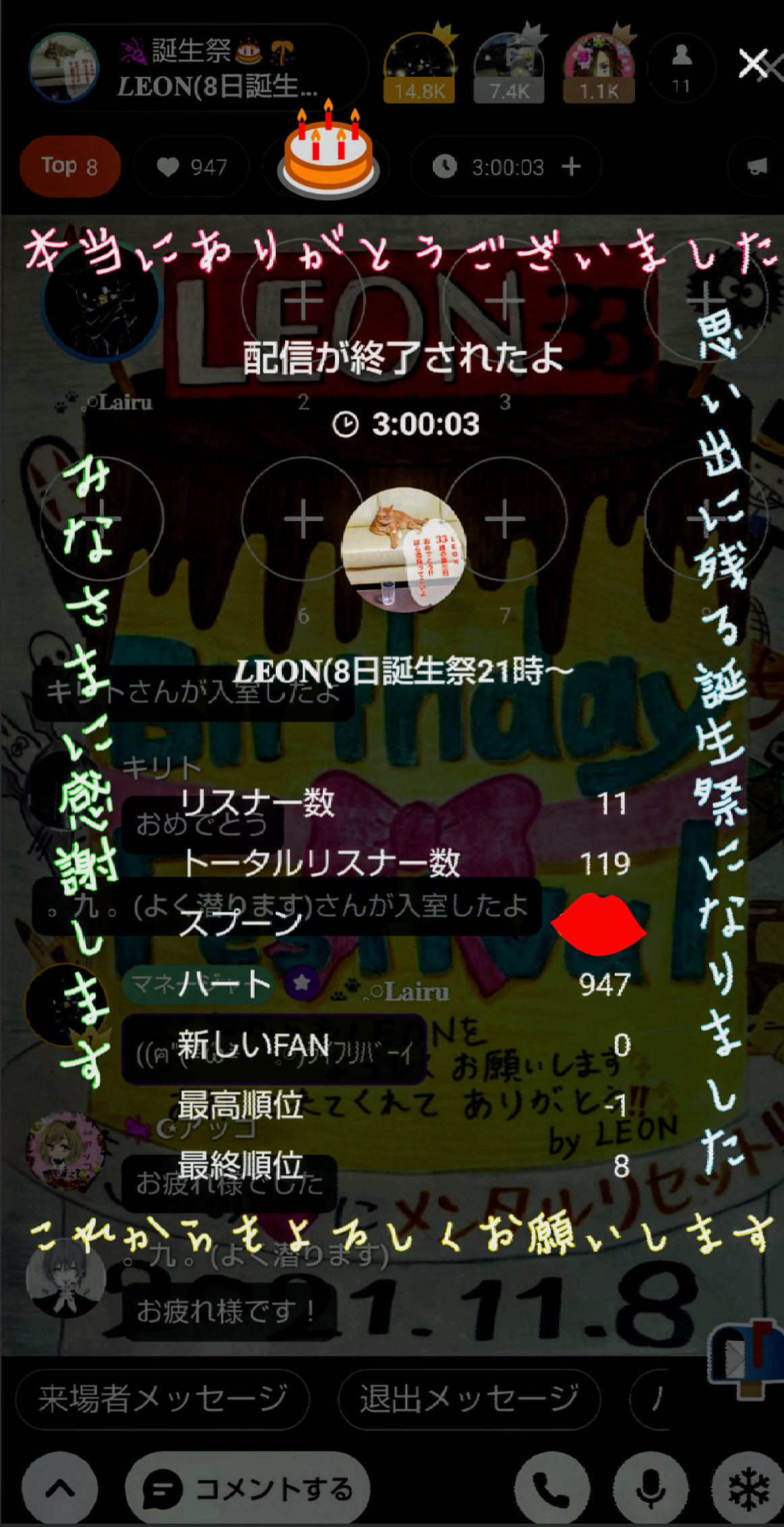Open the snowflake effects icon
Screen dimensions: 784x1527
pos(748,1489)
